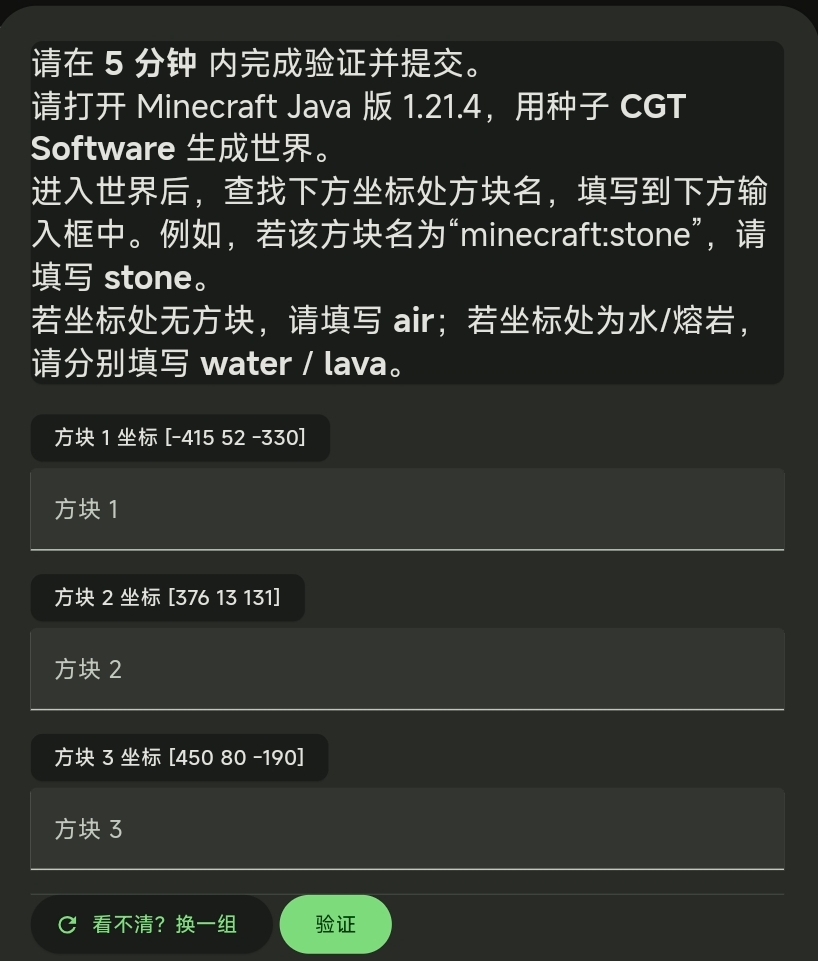
Task: Click the 方块 2 field underline
Action: coord(406,710)
